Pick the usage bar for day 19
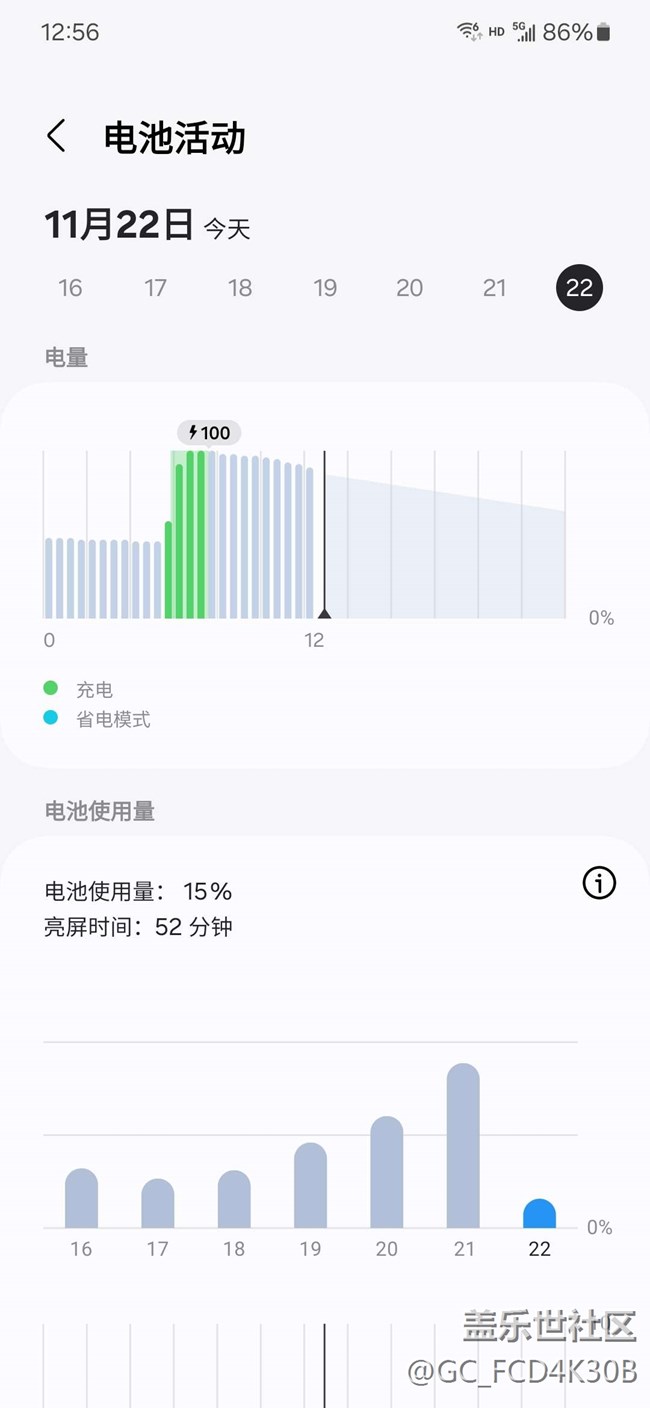This screenshot has height=1408, width=650. (x=310, y=1185)
